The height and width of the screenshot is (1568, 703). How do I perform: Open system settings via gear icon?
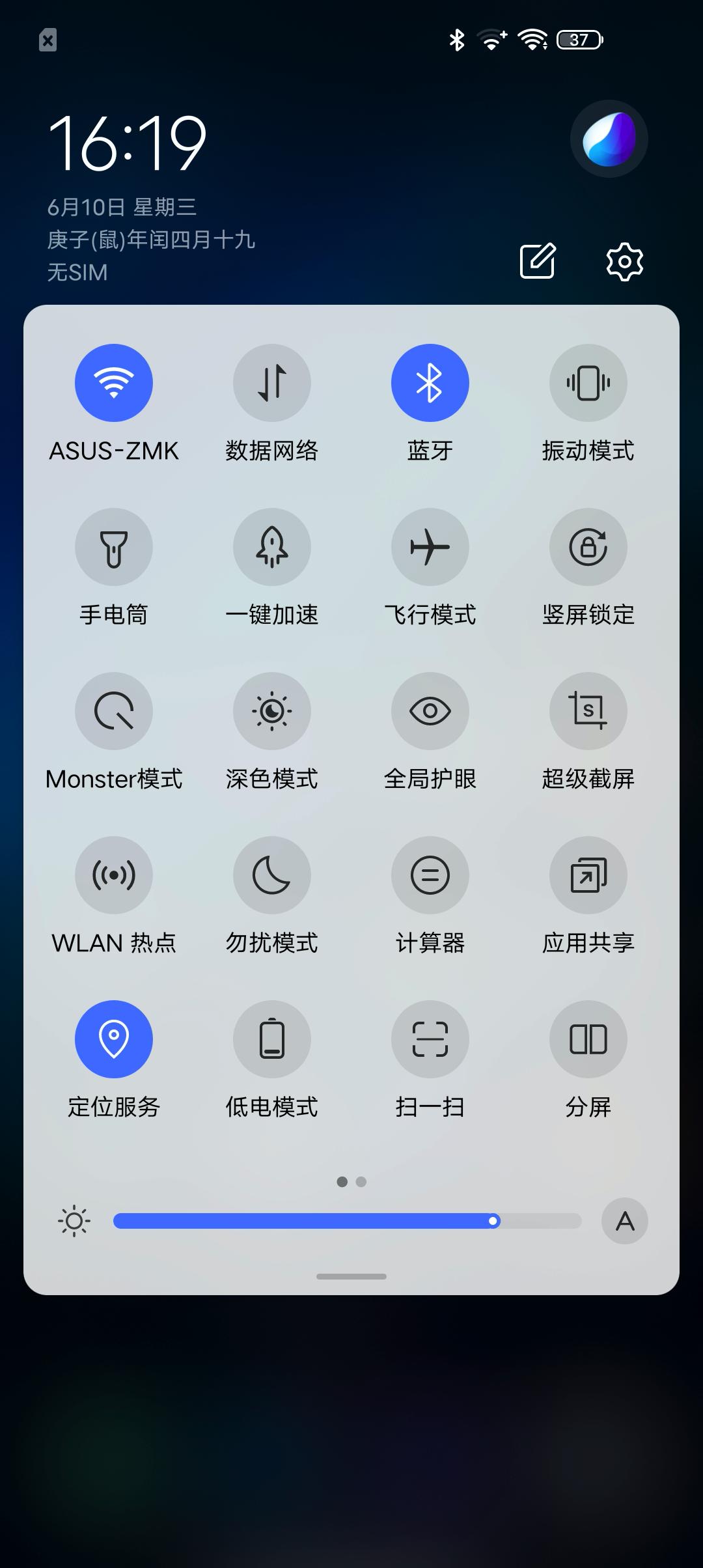click(624, 262)
